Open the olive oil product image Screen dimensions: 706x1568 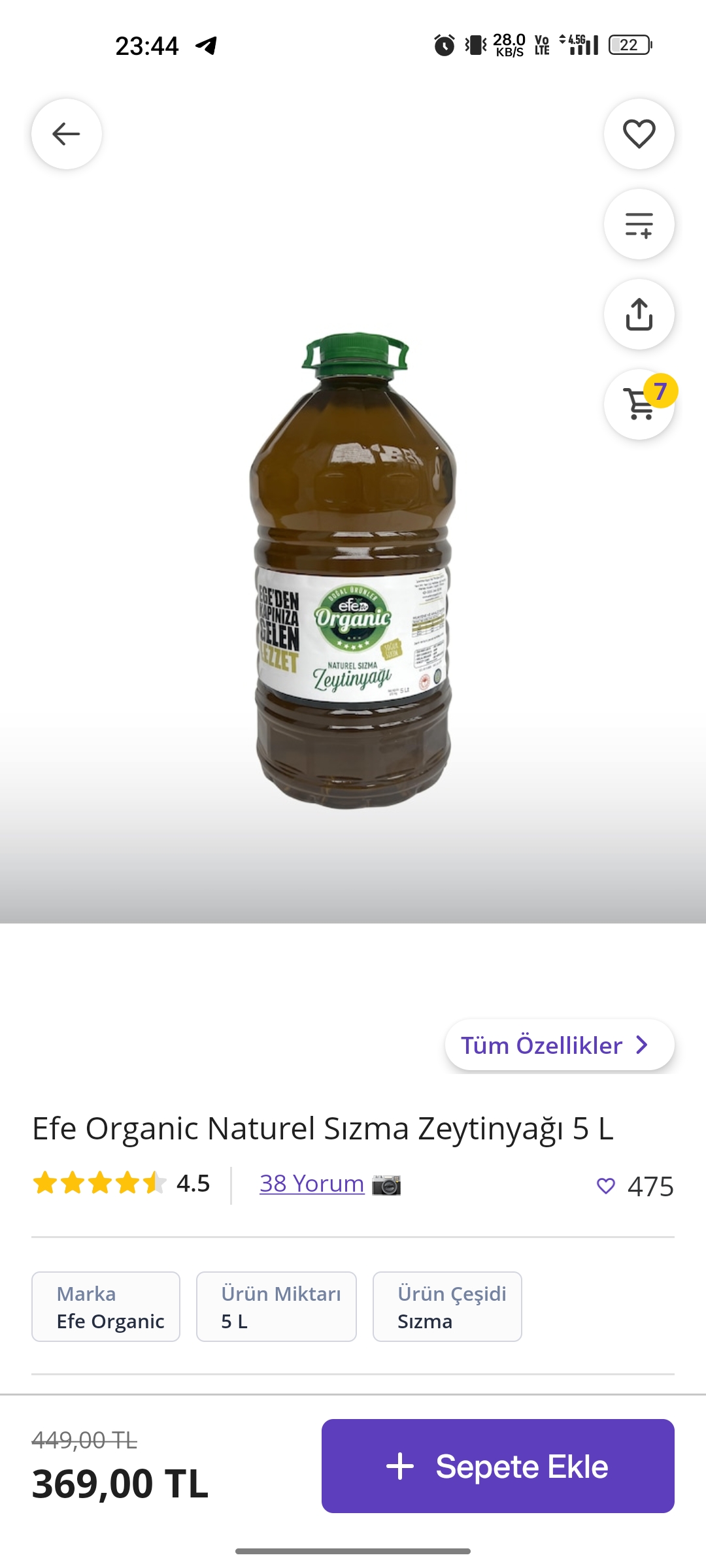tap(353, 572)
